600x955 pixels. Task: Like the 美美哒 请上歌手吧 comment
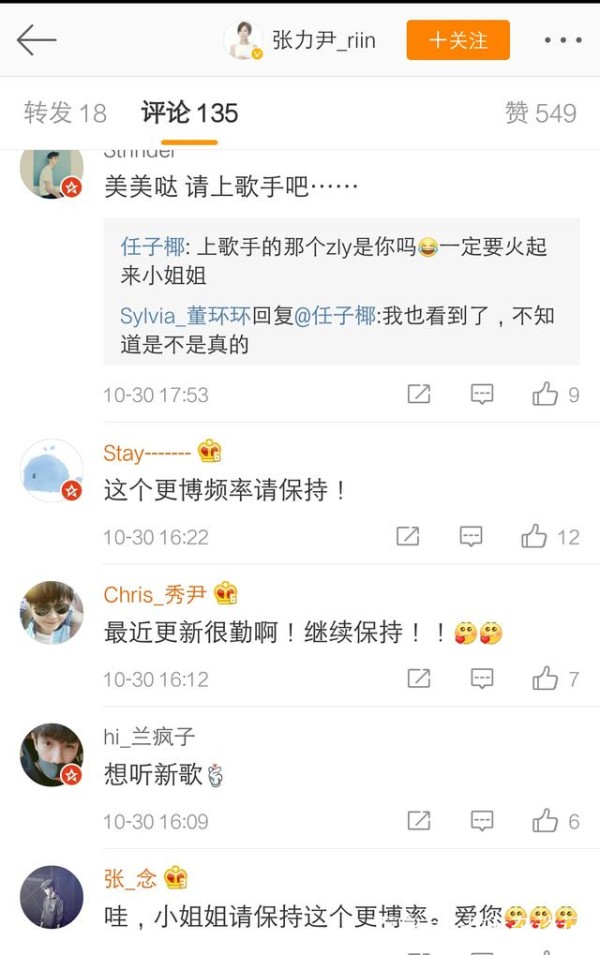coord(546,394)
